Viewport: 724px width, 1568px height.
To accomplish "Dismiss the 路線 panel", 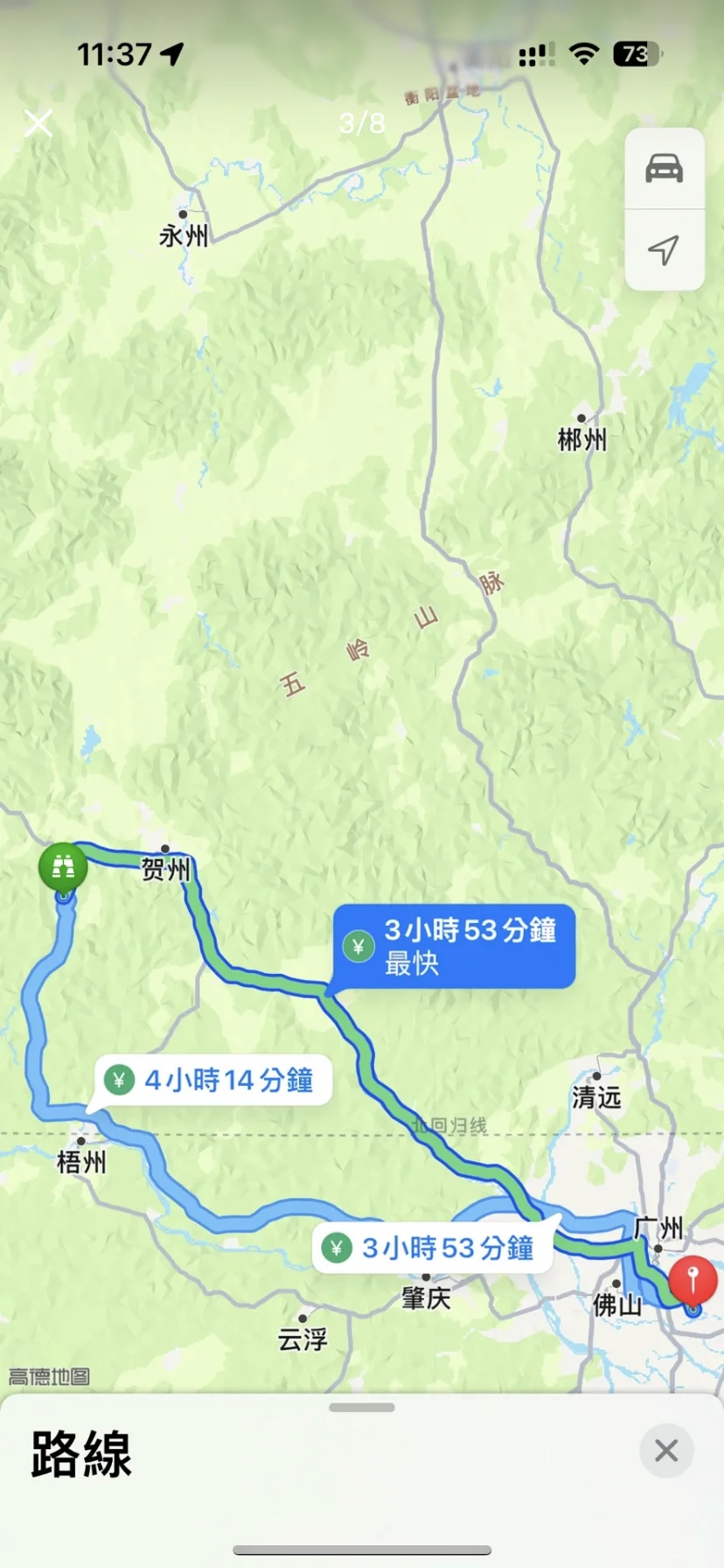I will coord(666,1451).
